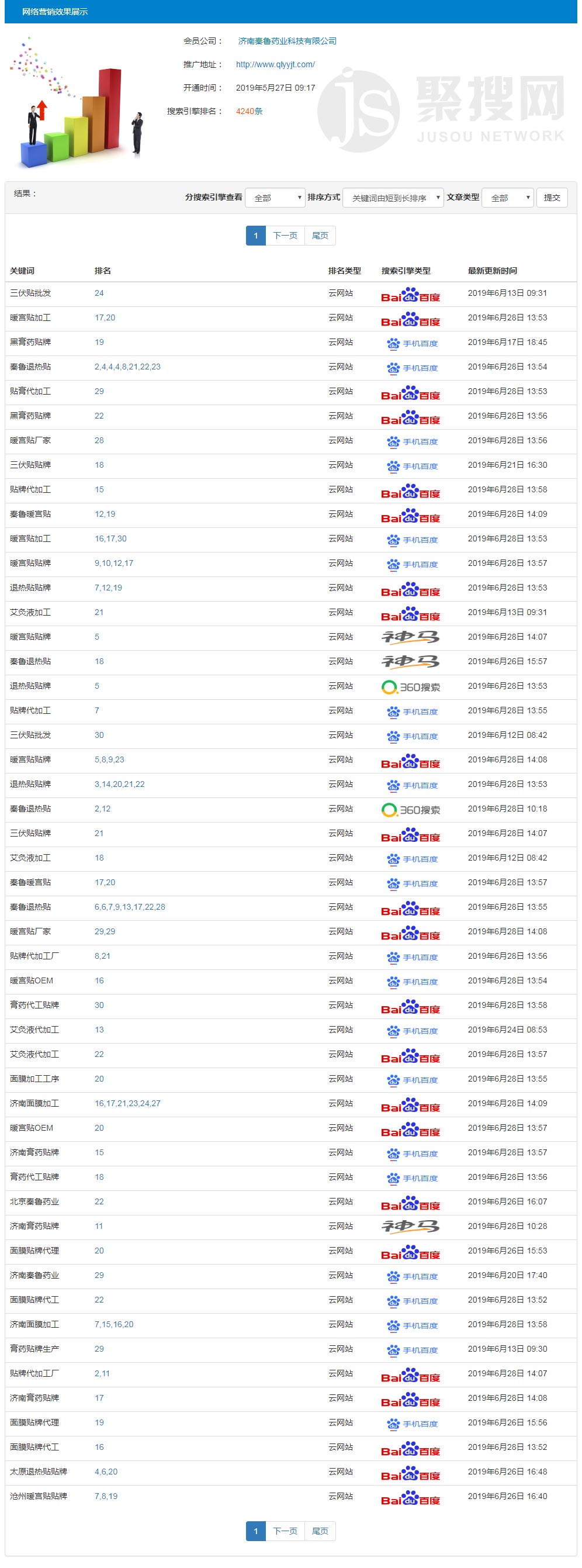Expand the 排序方式 sort dropdown

[x=393, y=198]
